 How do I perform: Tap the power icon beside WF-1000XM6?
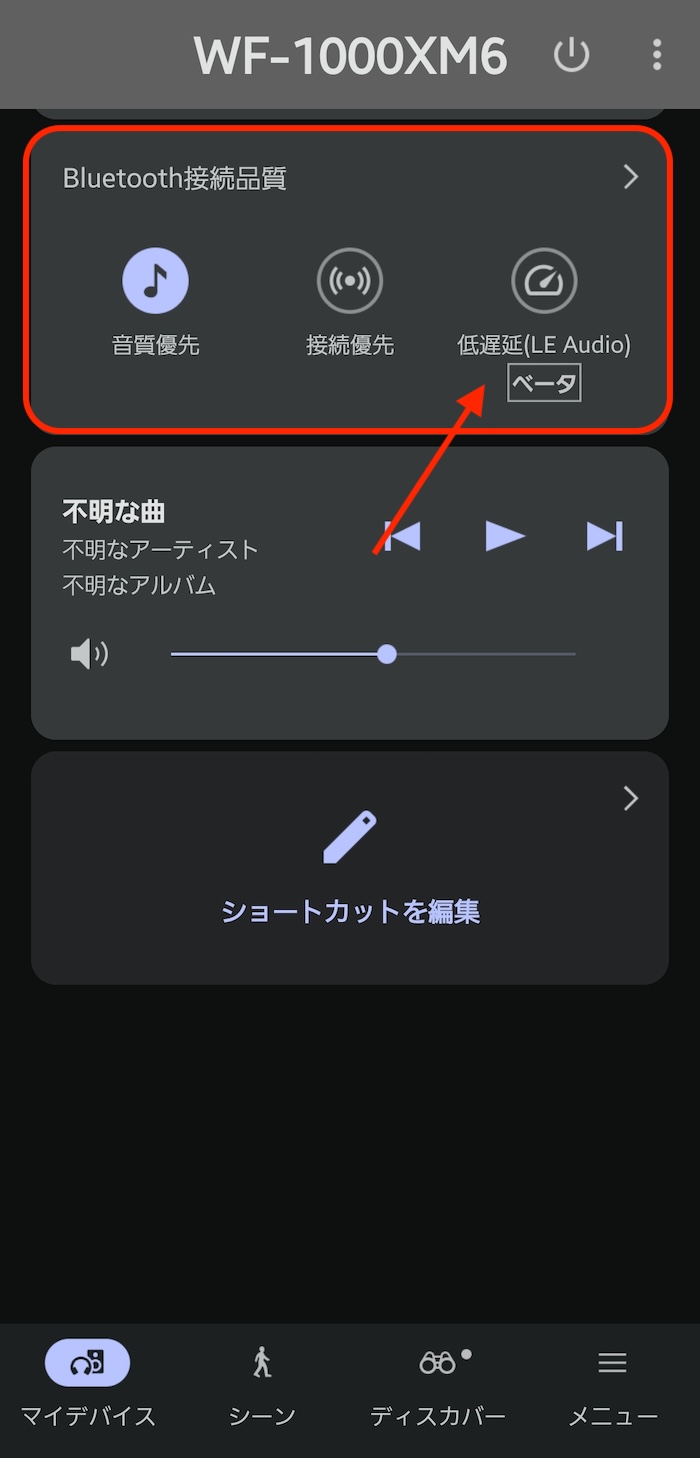[x=572, y=55]
